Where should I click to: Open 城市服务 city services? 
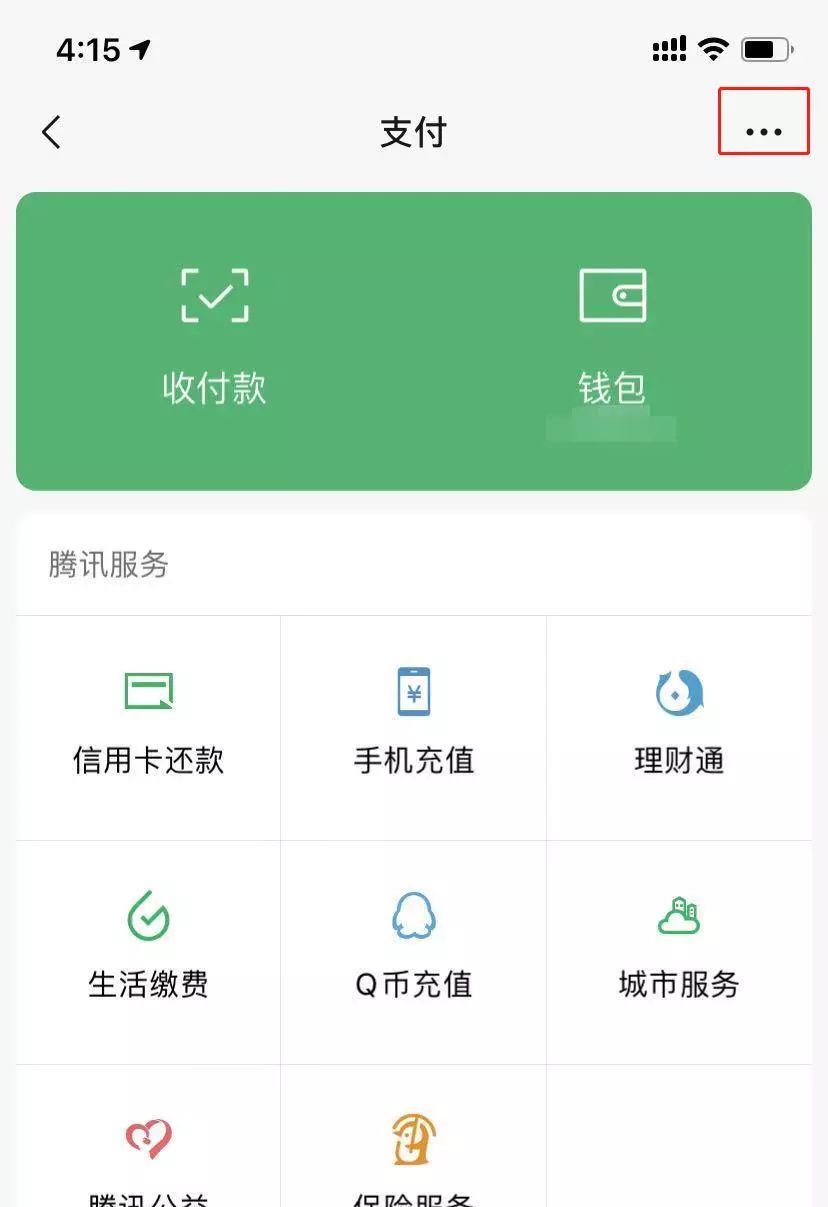679,950
